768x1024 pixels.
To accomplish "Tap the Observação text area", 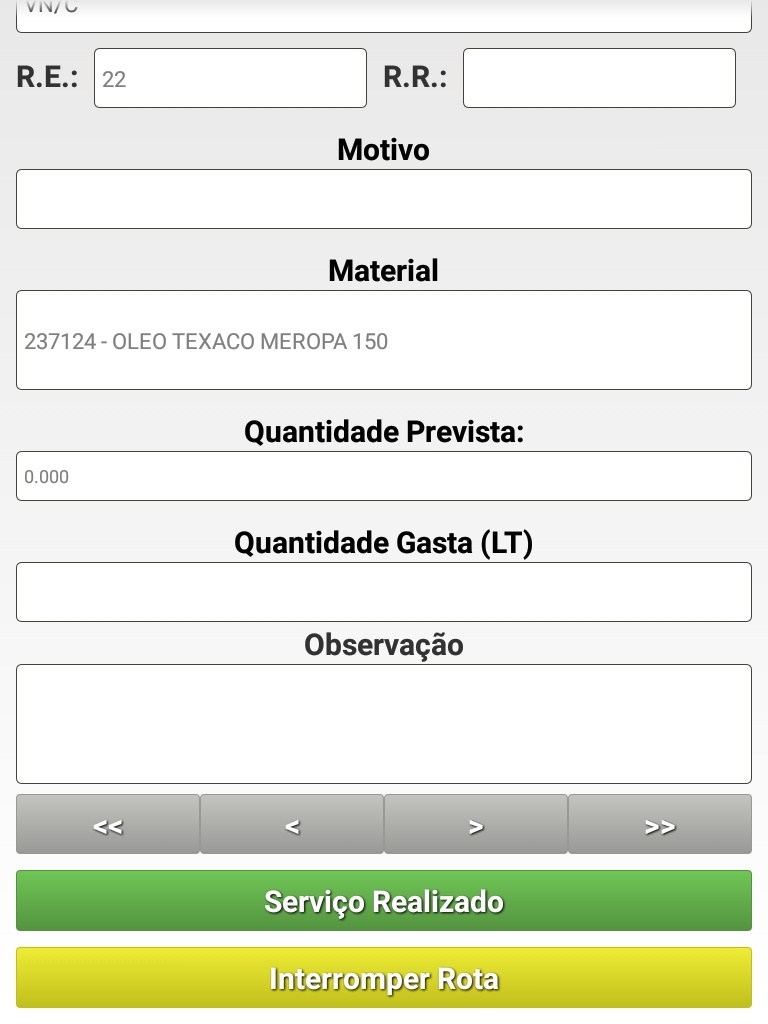I will coord(384,724).
